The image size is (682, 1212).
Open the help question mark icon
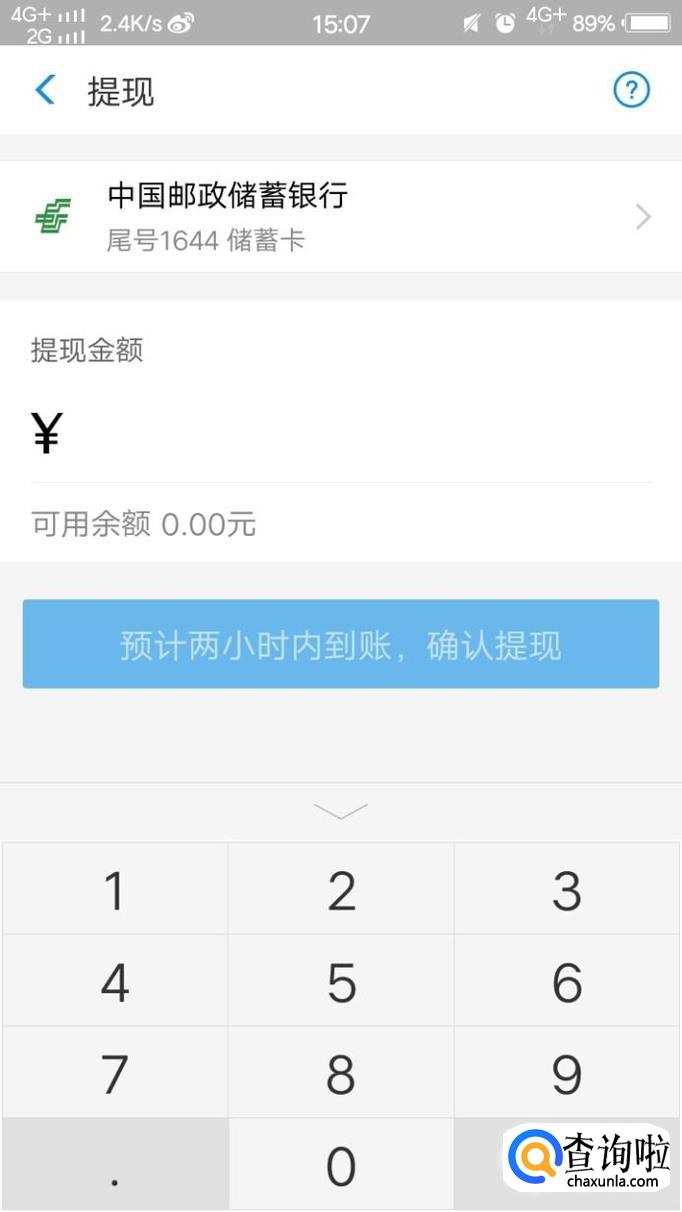[x=631, y=91]
